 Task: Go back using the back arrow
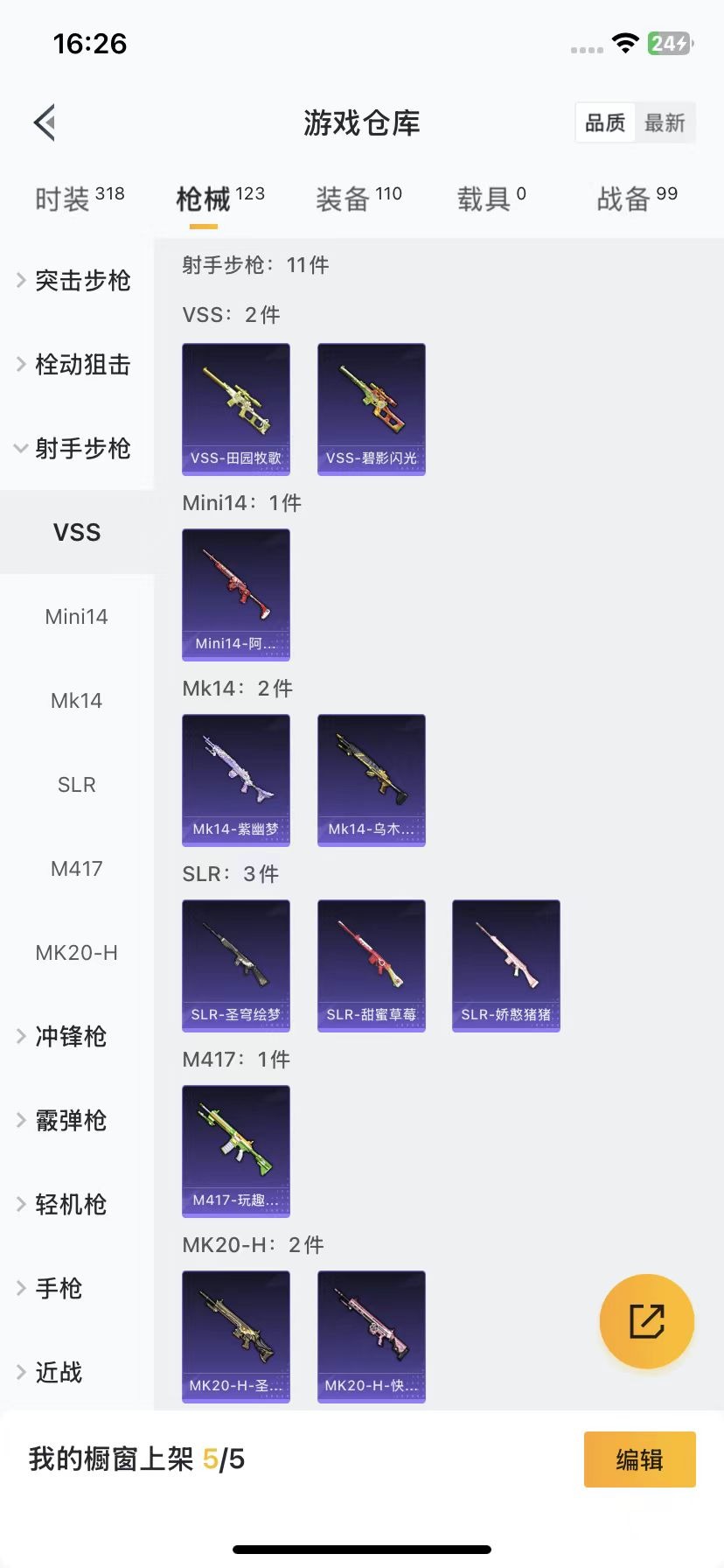click(45, 122)
